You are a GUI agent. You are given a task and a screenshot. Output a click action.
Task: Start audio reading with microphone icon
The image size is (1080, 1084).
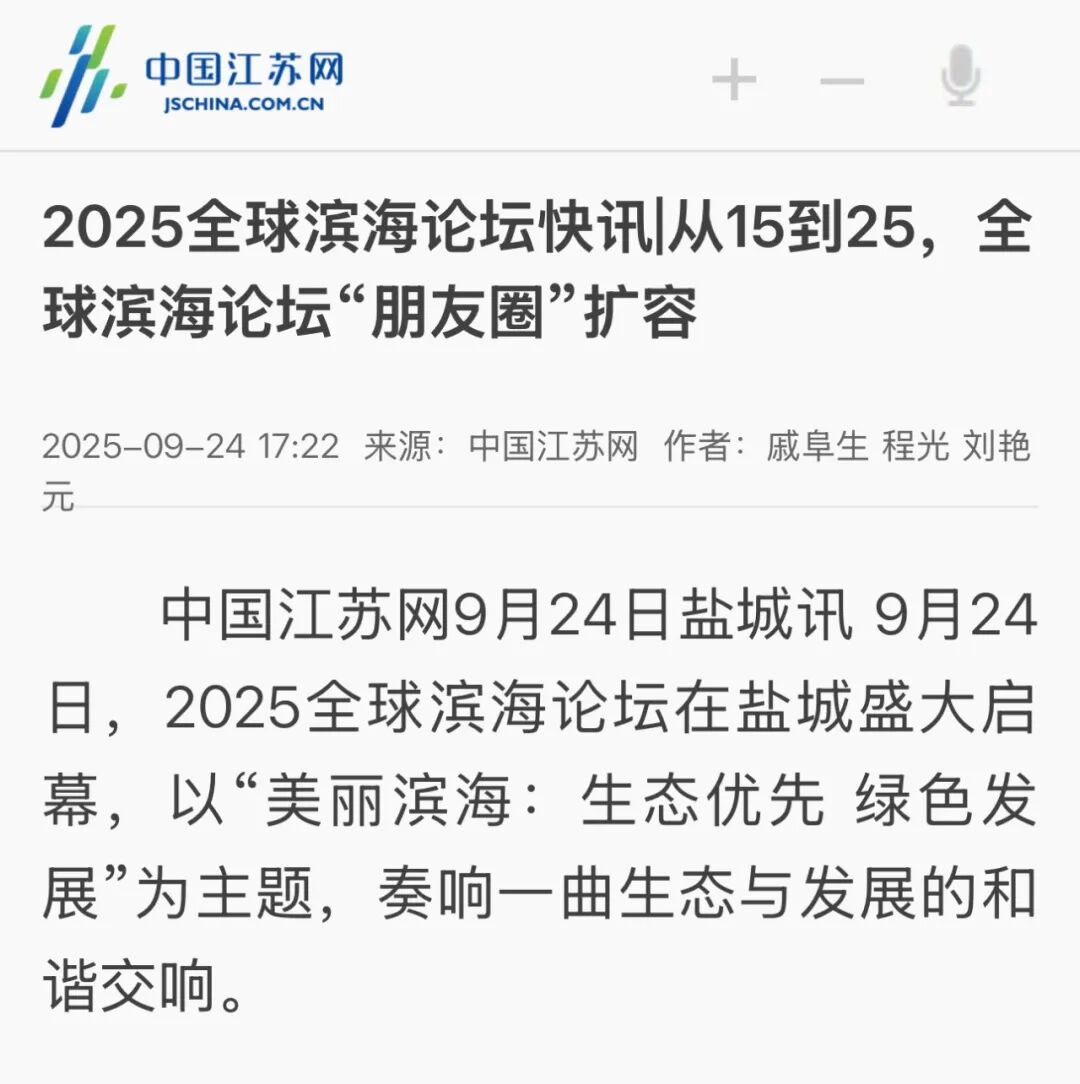point(961,77)
